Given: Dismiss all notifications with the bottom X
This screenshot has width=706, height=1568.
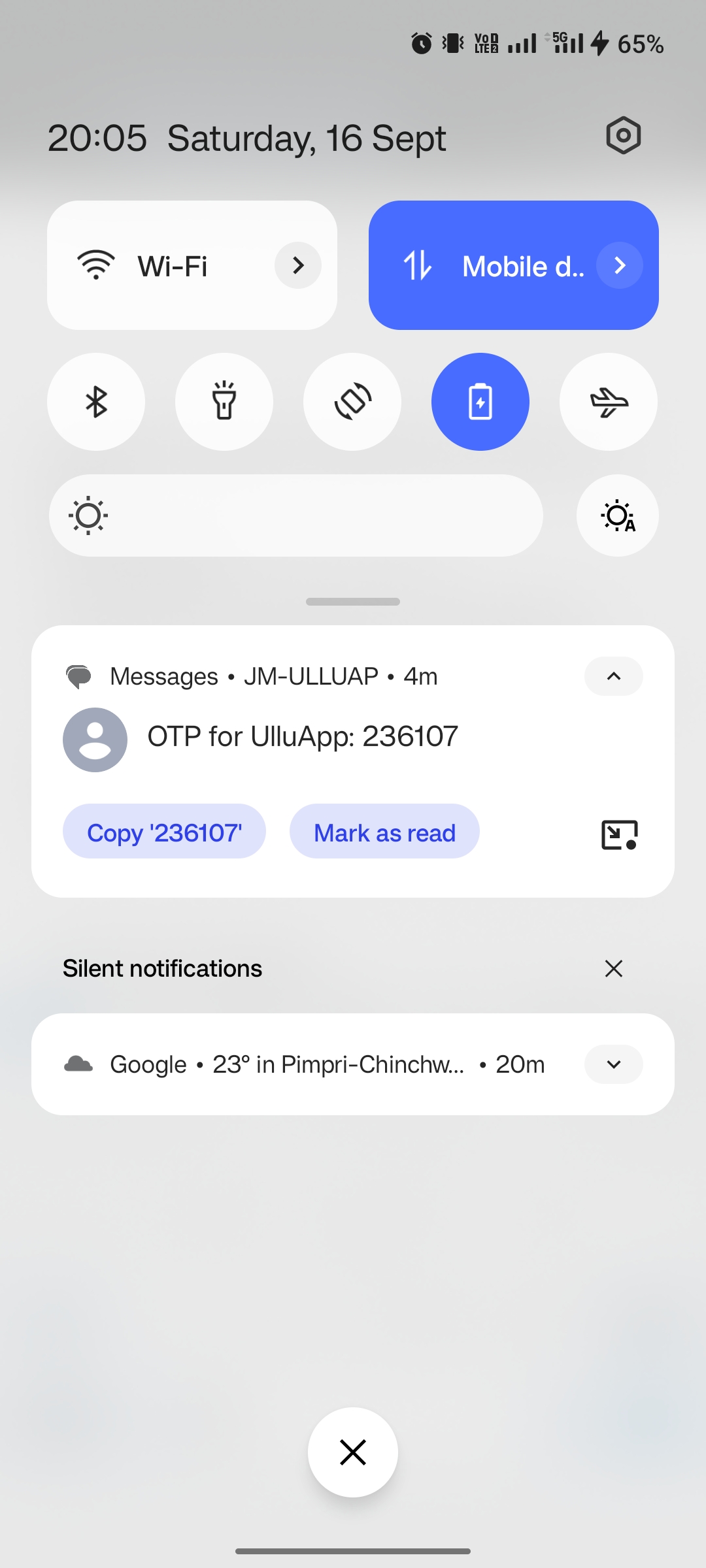Looking at the screenshot, I should (x=353, y=1452).
